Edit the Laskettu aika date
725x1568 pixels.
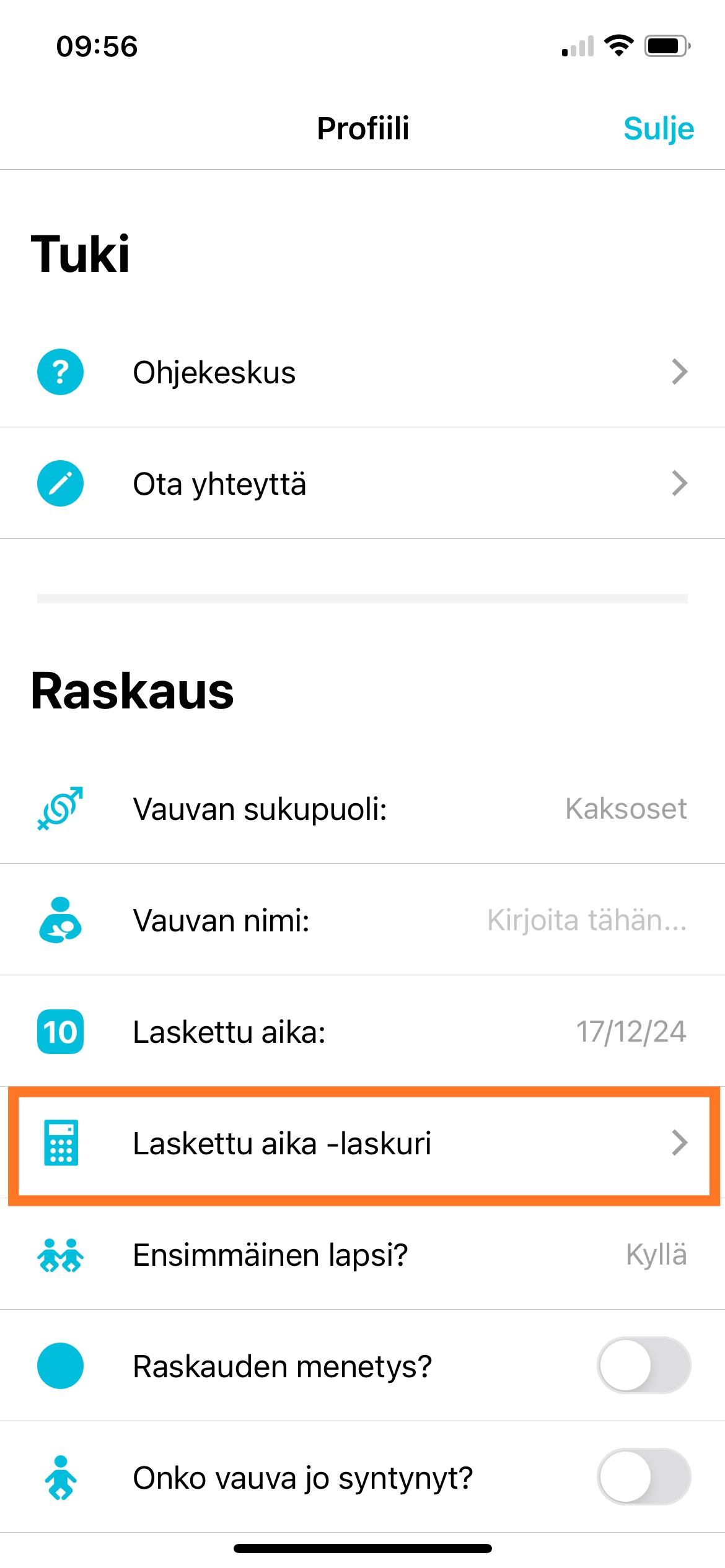(630, 1032)
